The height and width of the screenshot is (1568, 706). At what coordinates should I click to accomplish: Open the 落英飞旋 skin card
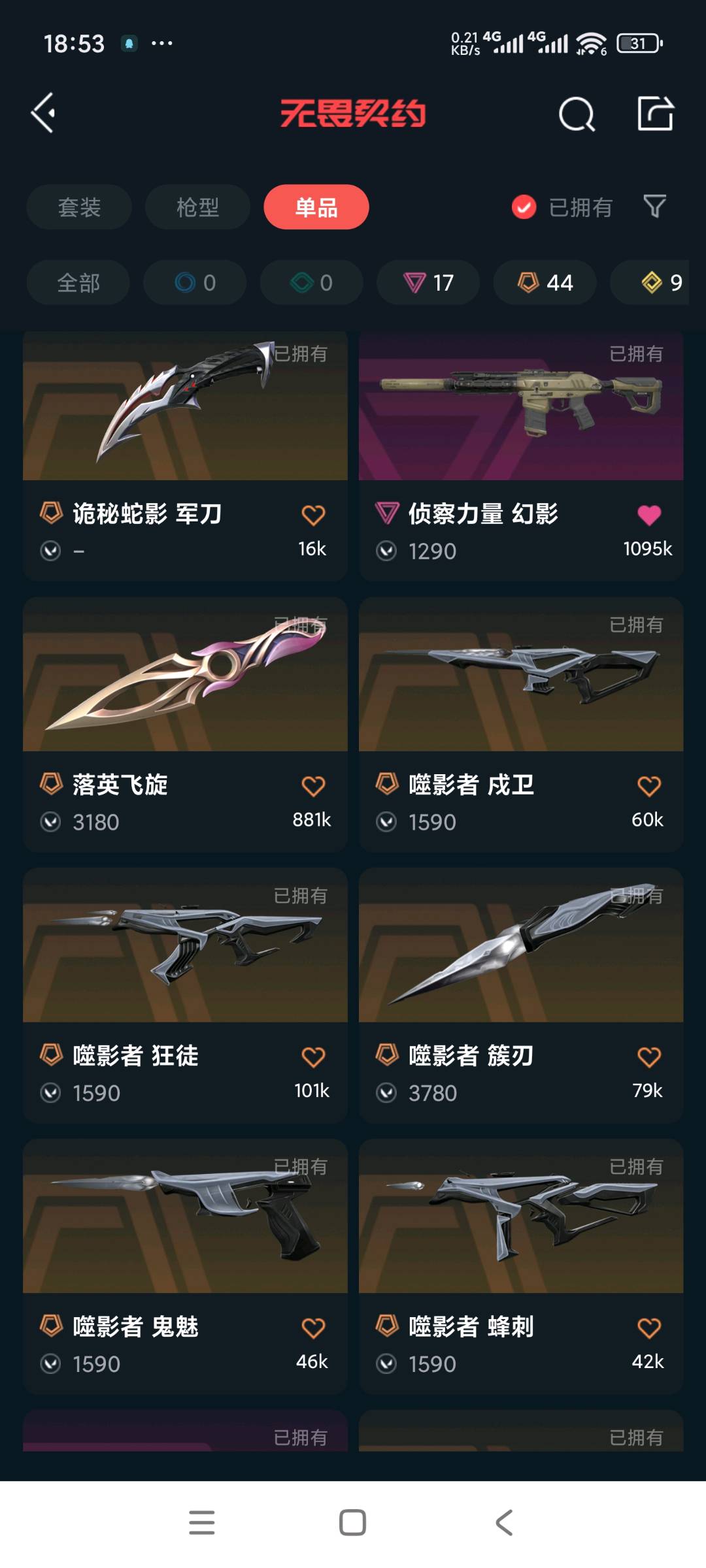point(185,724)
